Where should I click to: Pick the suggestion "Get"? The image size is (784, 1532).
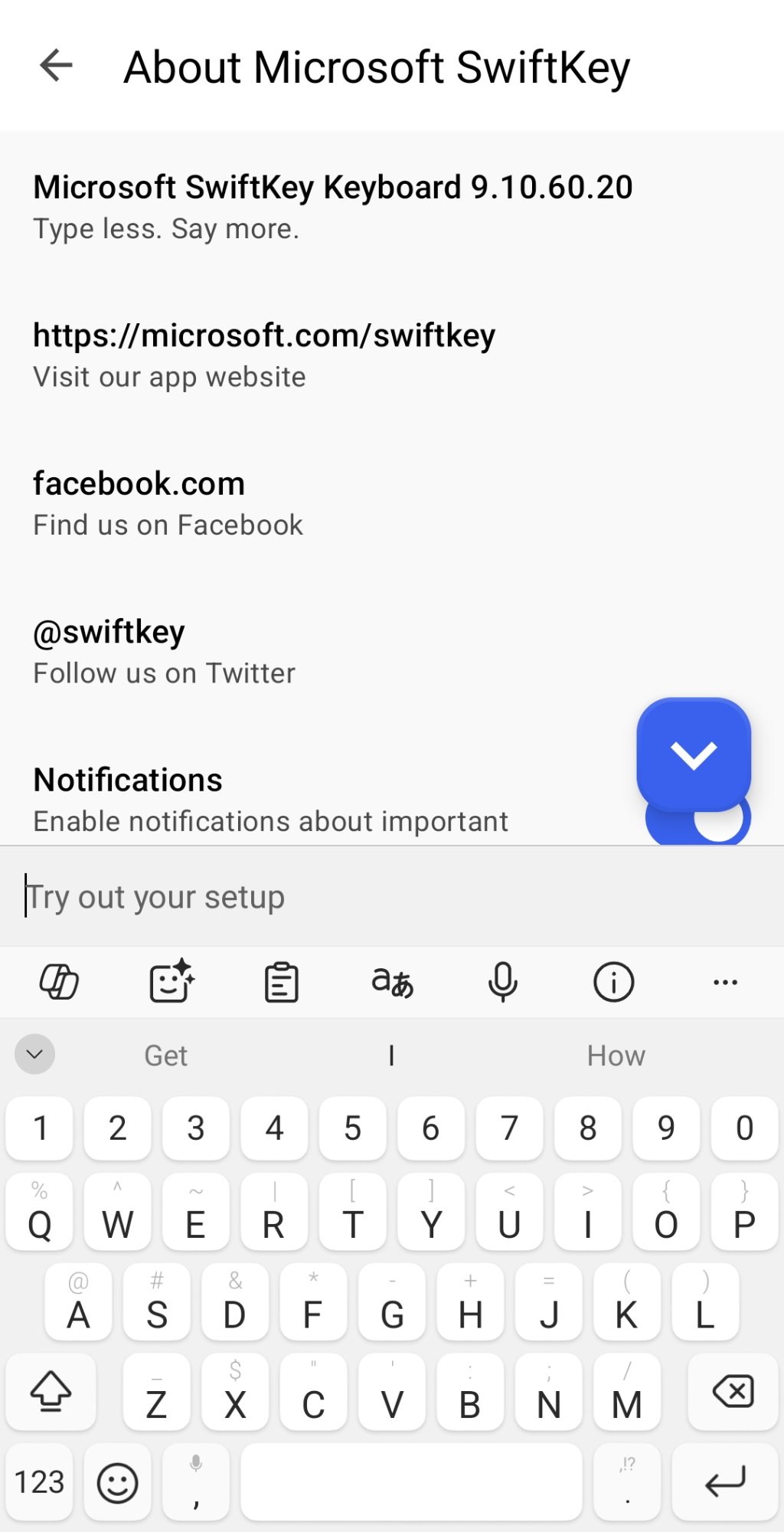165,1056
